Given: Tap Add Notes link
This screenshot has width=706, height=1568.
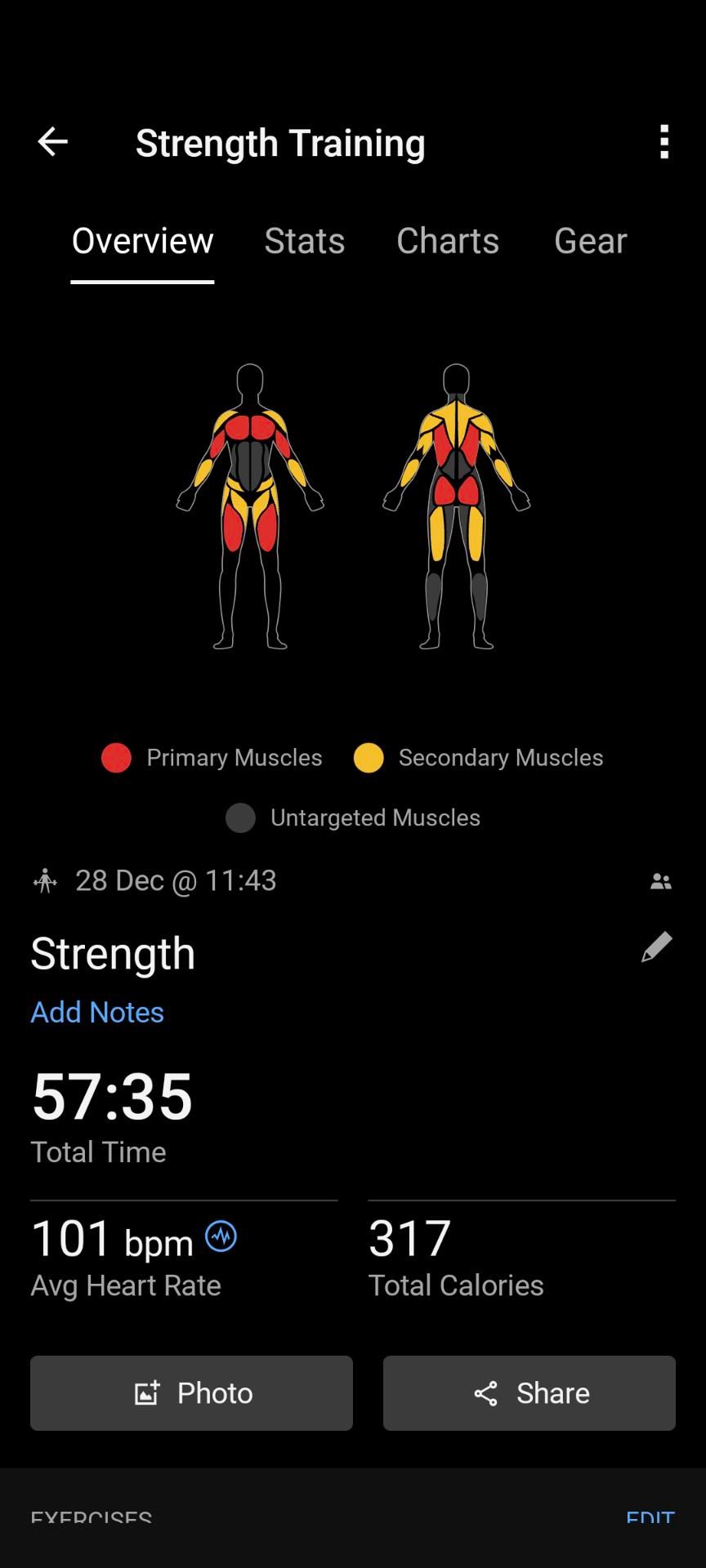Looking at the screenshot, I should tap(97, 1012).
